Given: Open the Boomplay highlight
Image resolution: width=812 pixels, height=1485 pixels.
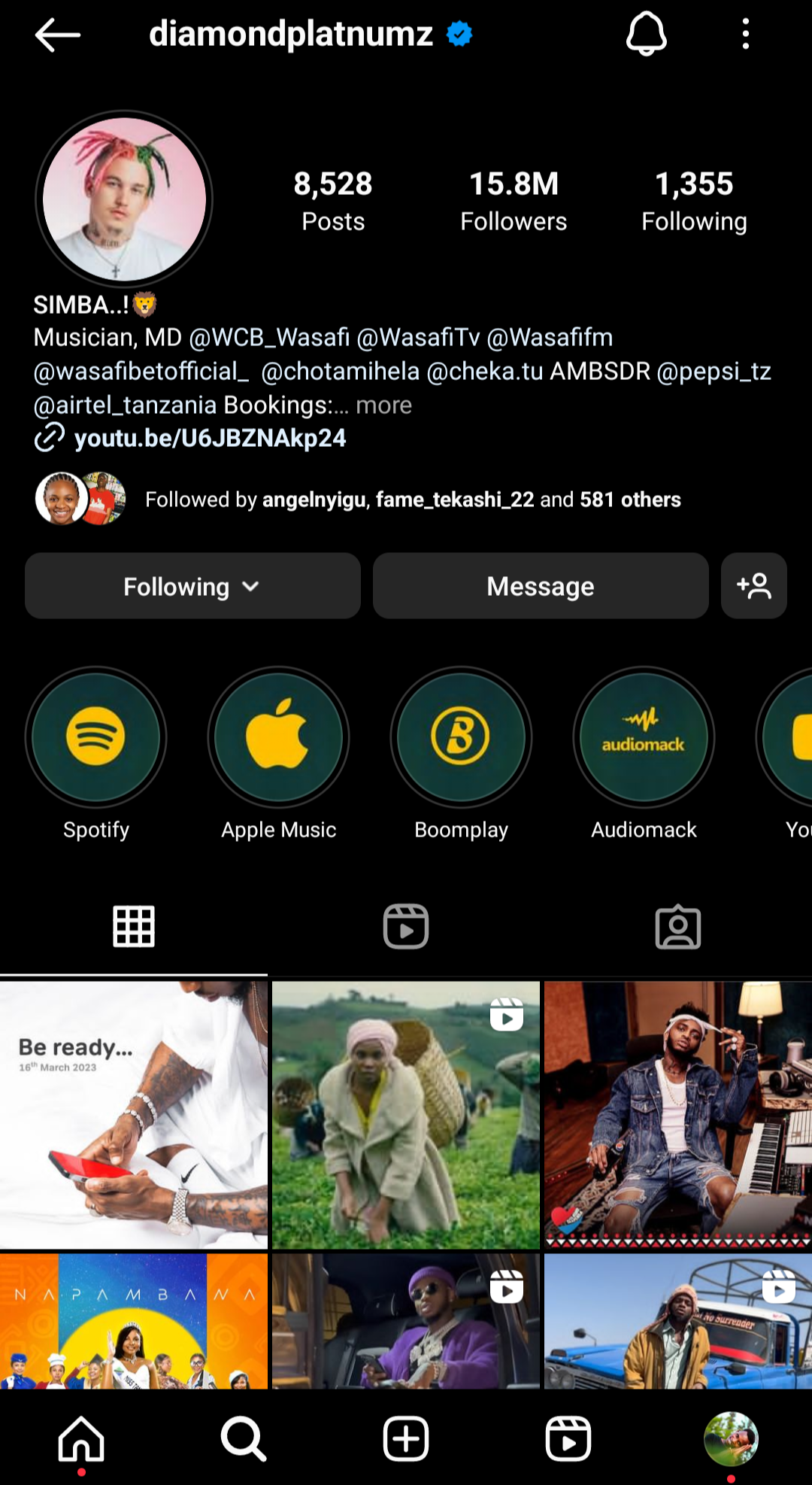Looking at the screenshot, I should point(461,737).
